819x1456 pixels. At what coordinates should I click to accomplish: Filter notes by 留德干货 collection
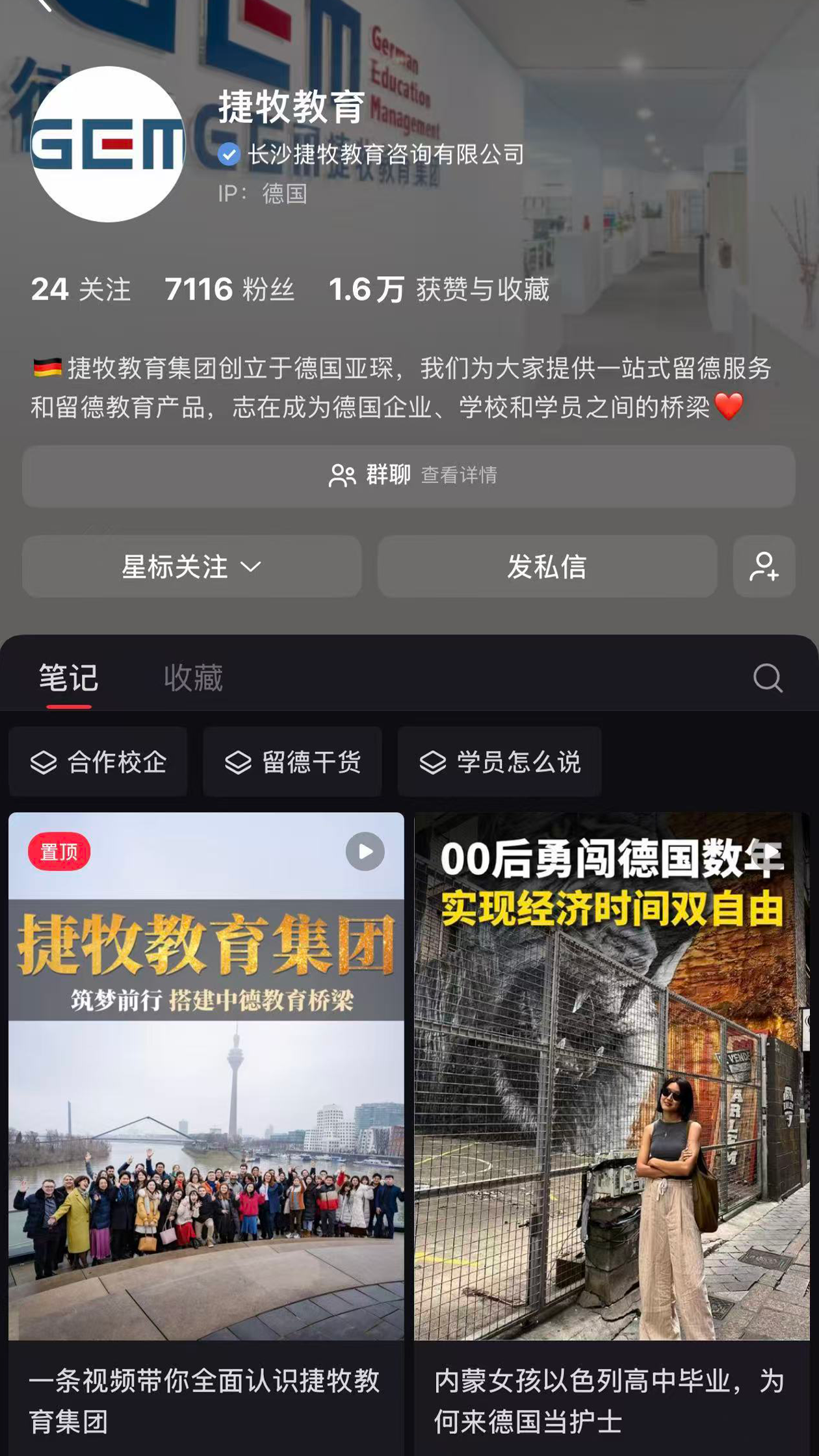click(x=292, y=762)
